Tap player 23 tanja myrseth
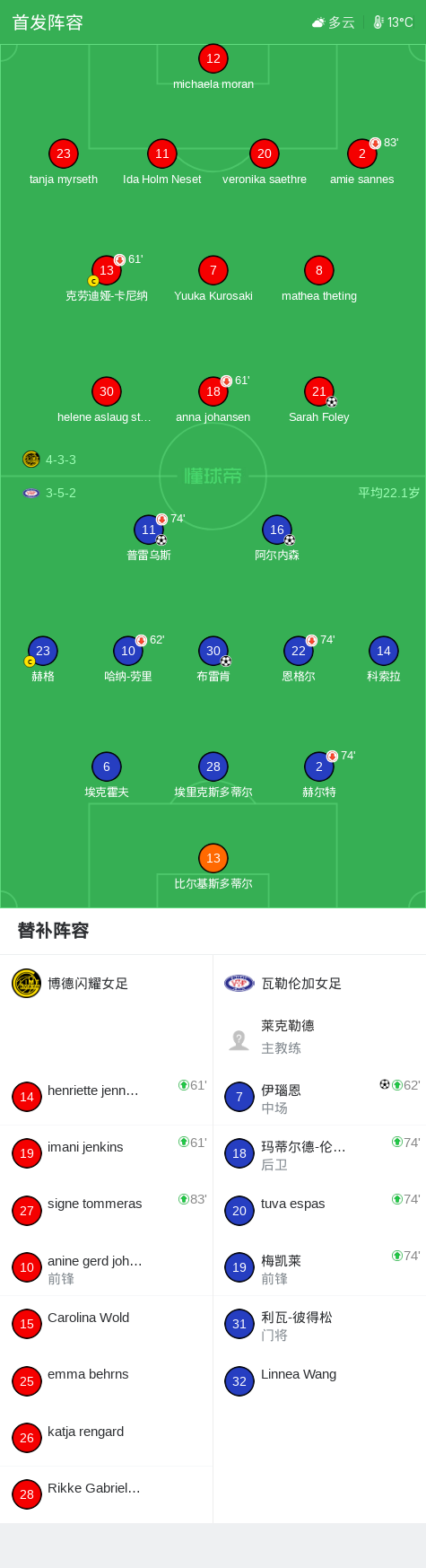This screenshot has width=426, height=1568. pos(64,163)
